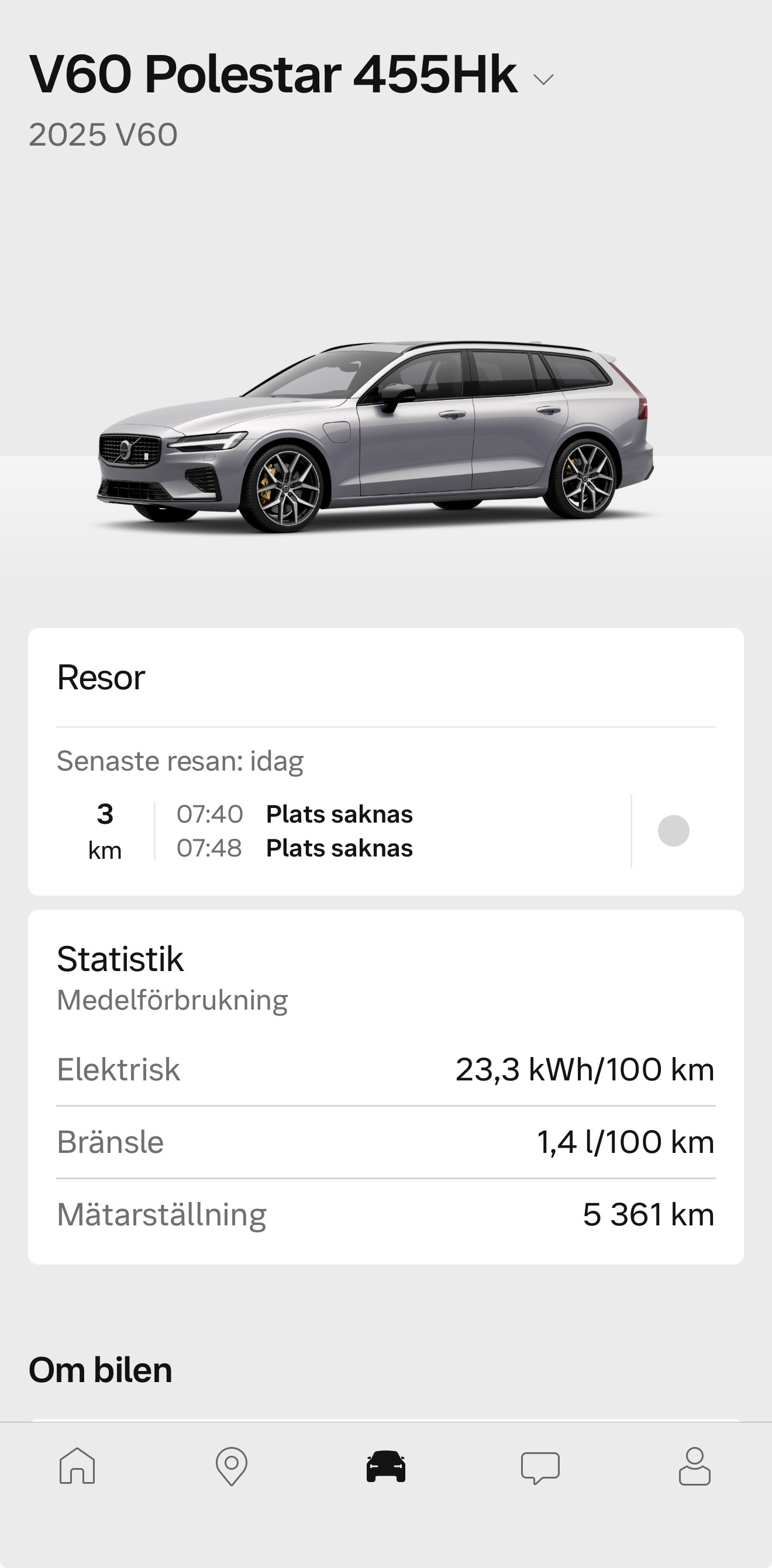Select the car tab

pos(386,1466)
